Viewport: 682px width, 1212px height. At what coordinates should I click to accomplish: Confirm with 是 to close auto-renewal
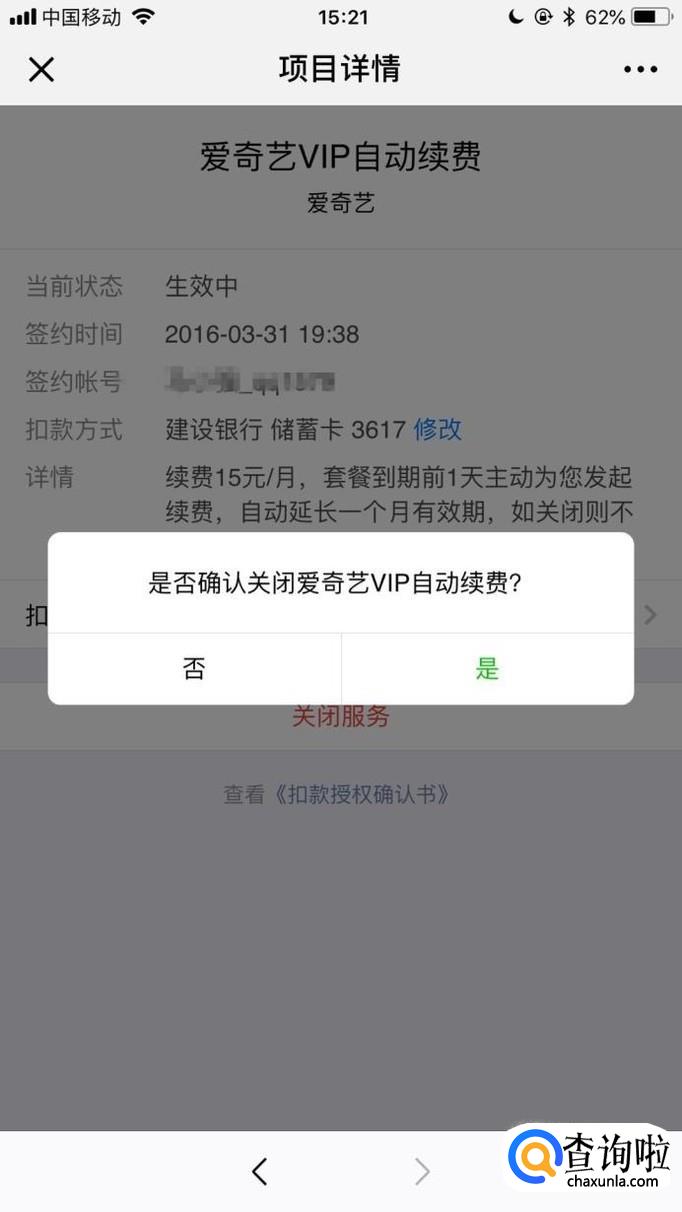click(487, 668)
